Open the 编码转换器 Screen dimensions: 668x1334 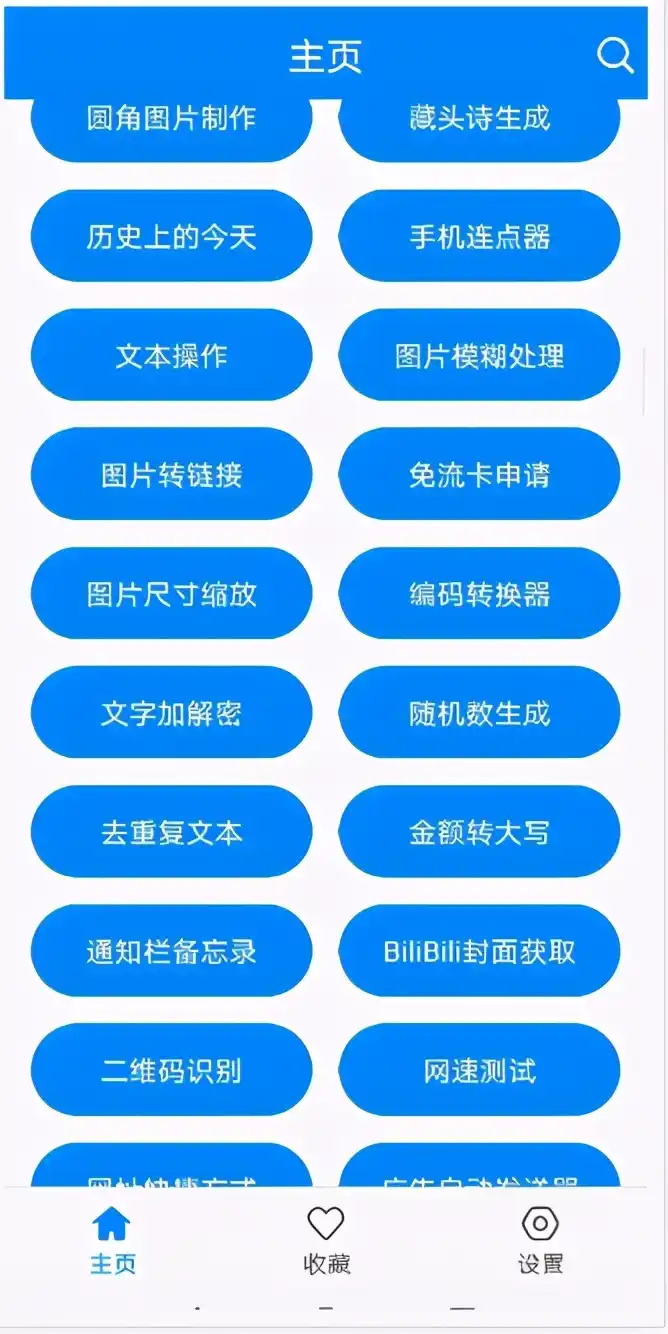click(x=479, y=594)
